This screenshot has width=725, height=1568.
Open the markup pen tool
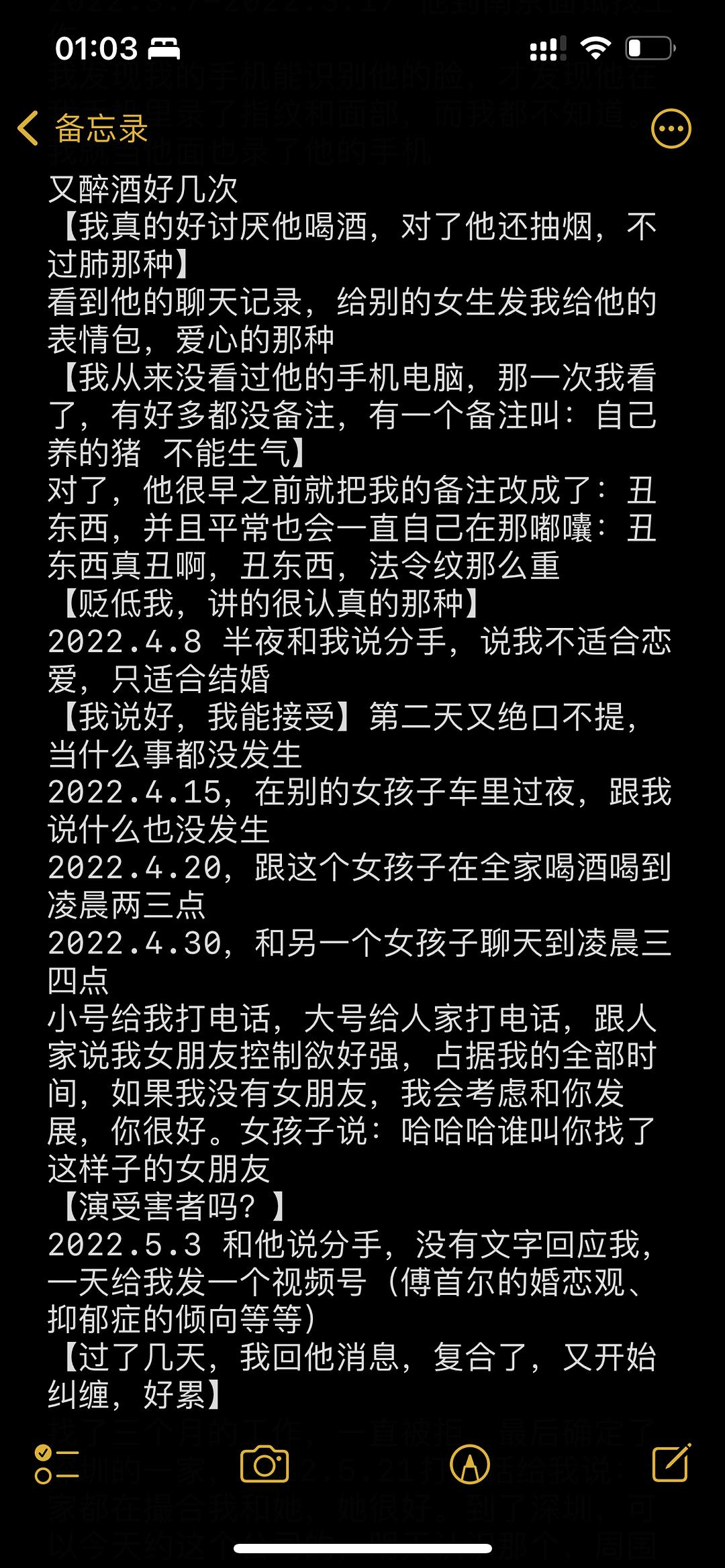[470, 1464]
